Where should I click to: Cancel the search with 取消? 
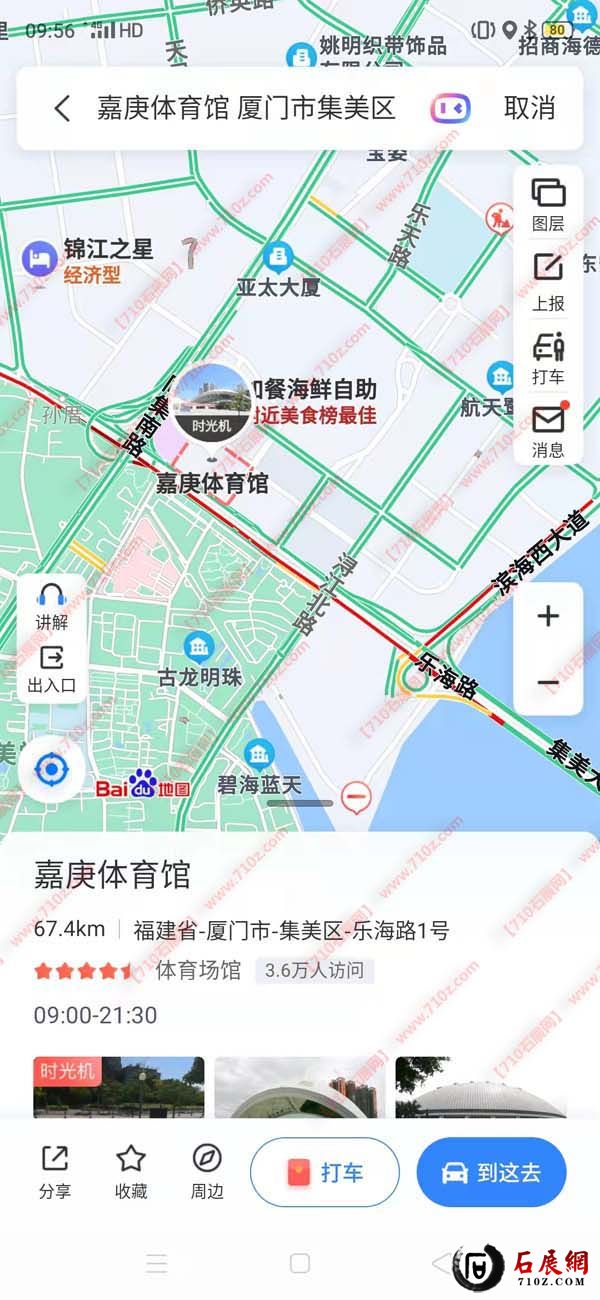pos(529,108)
